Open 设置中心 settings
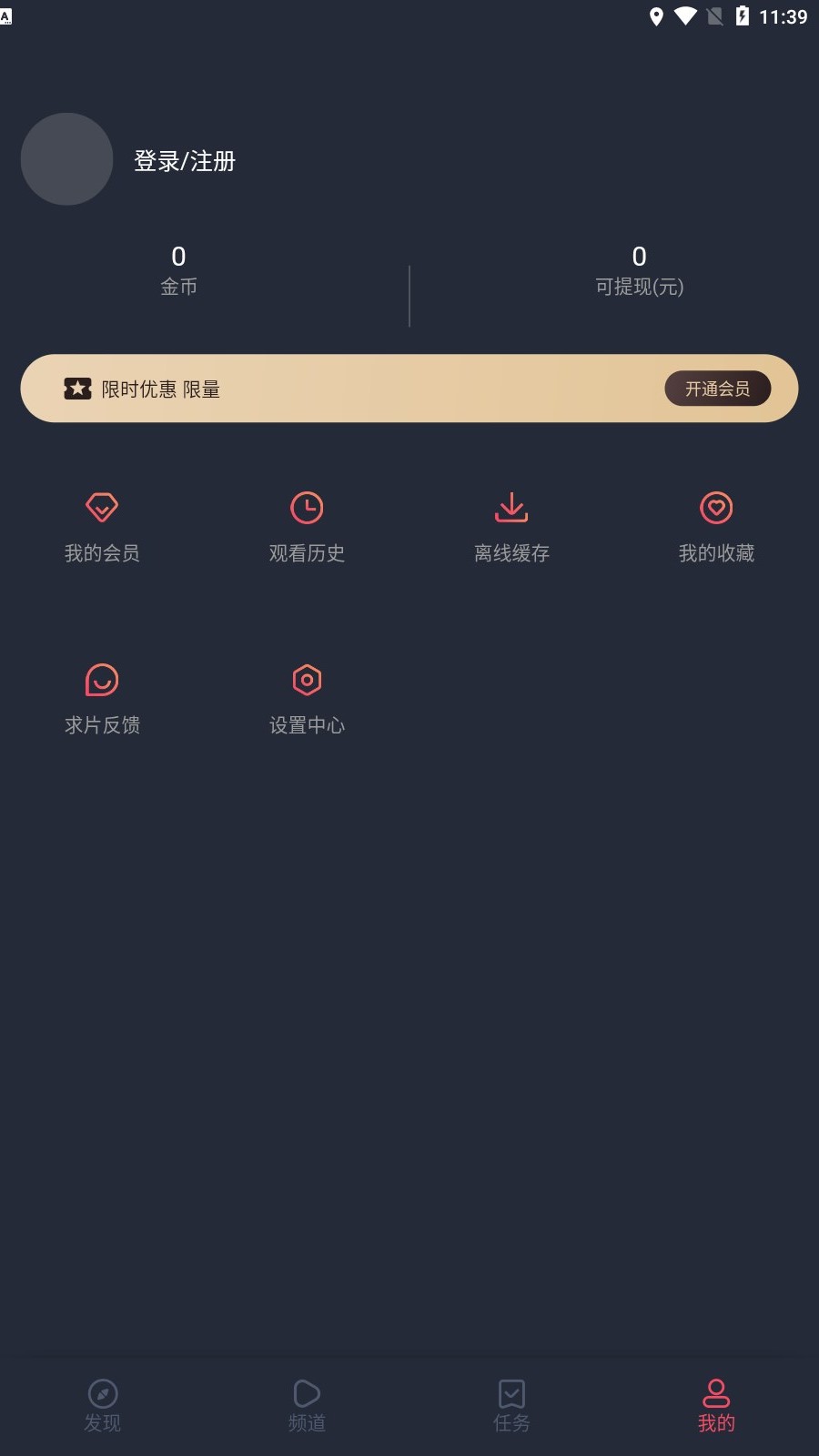 [x=307, y=700]
